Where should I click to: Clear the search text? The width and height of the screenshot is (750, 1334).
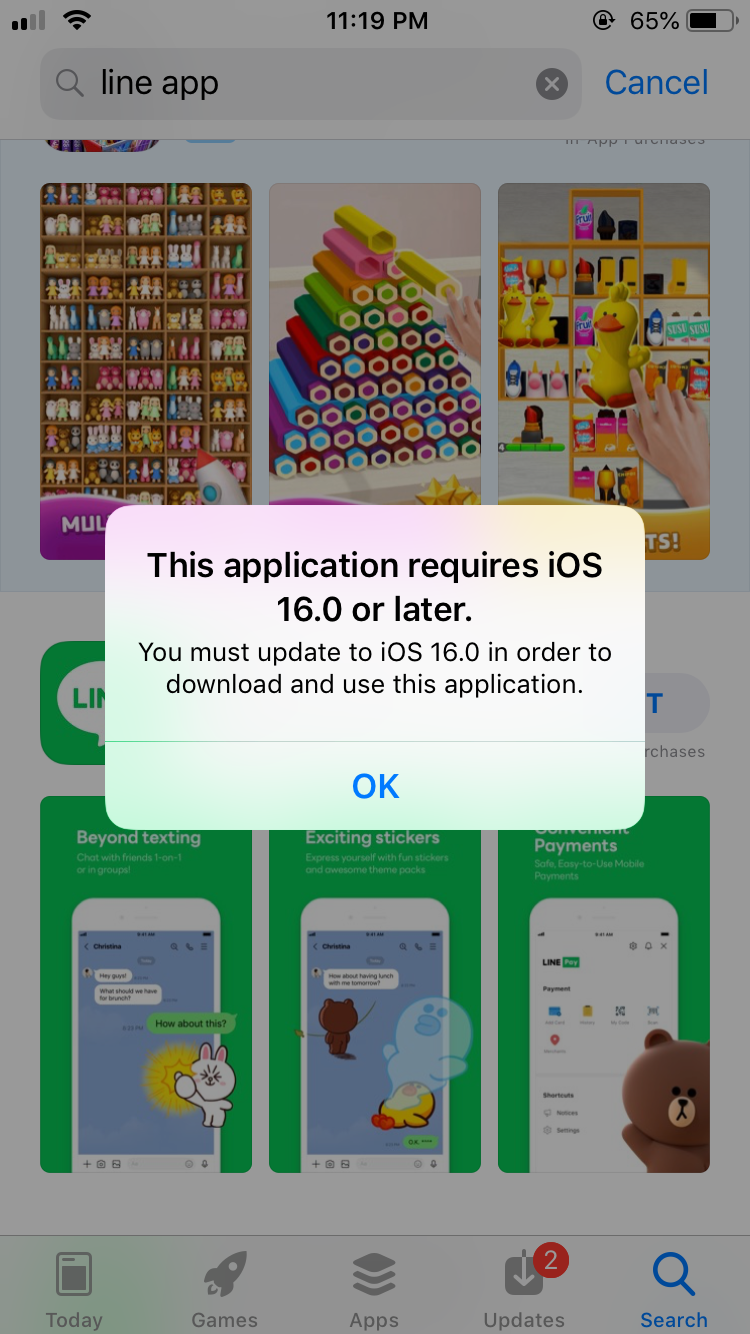pyautogui.click(x=551, y=84)
